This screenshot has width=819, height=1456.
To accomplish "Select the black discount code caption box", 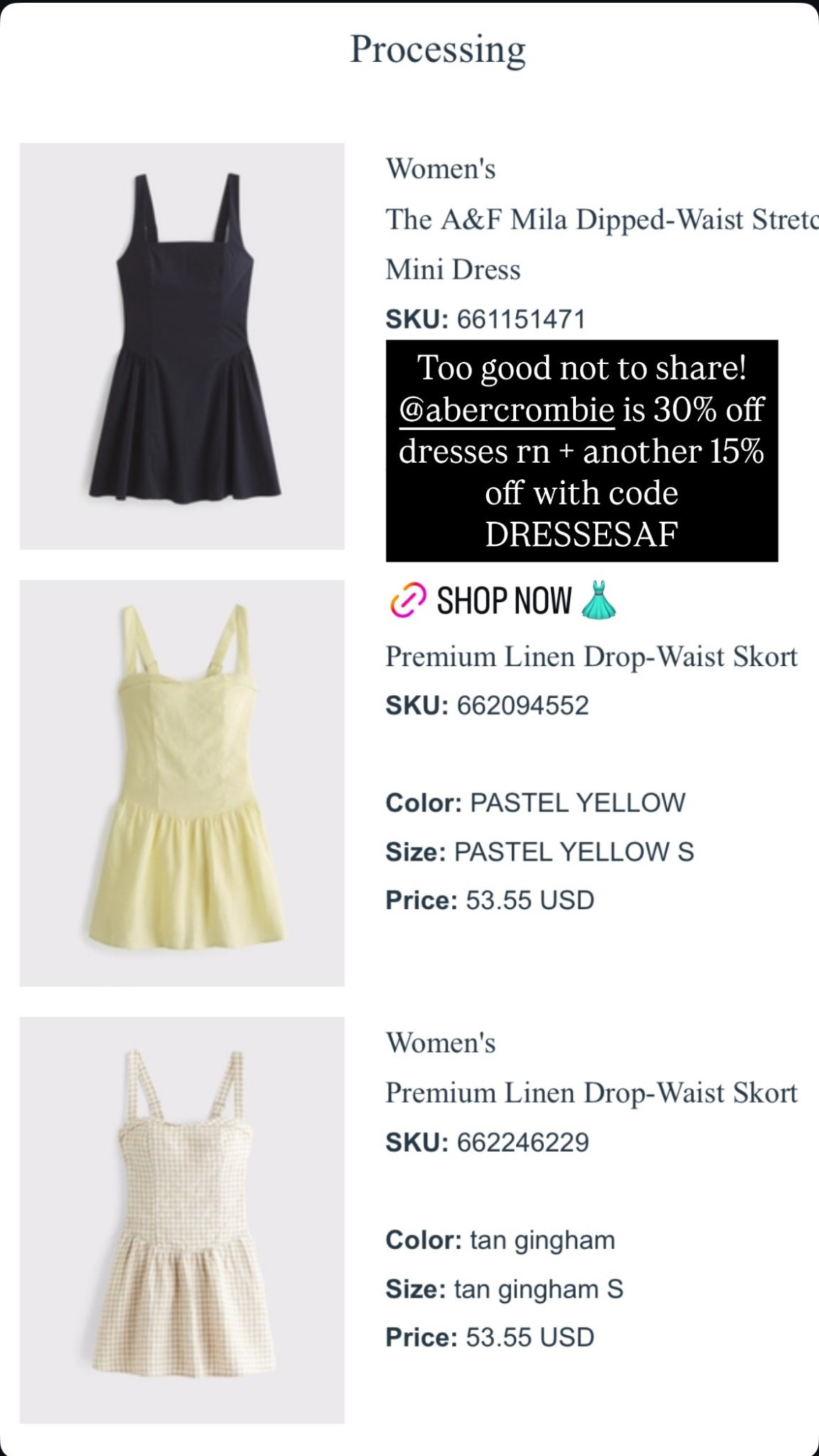I will [x=583, y=450].
